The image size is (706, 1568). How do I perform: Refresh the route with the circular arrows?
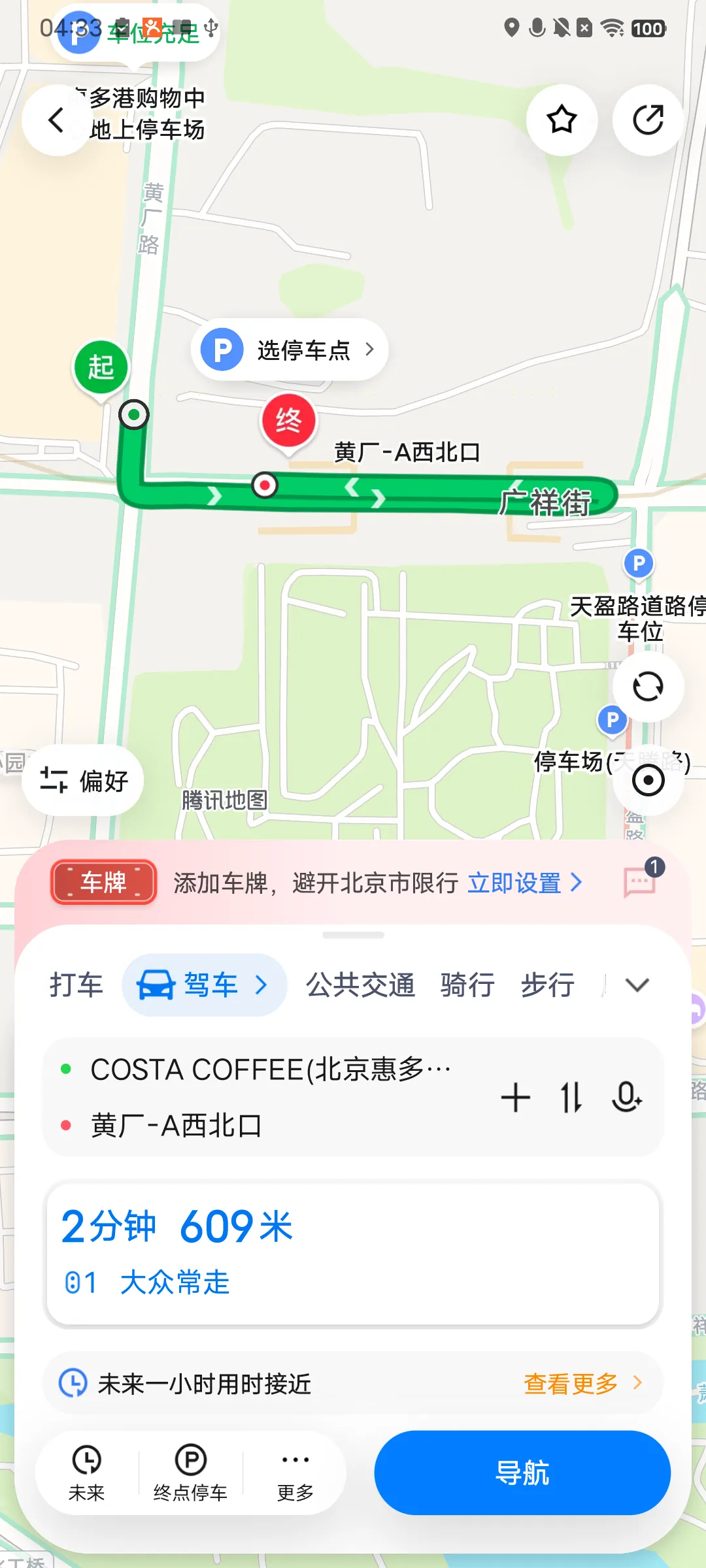coord(648,687)
